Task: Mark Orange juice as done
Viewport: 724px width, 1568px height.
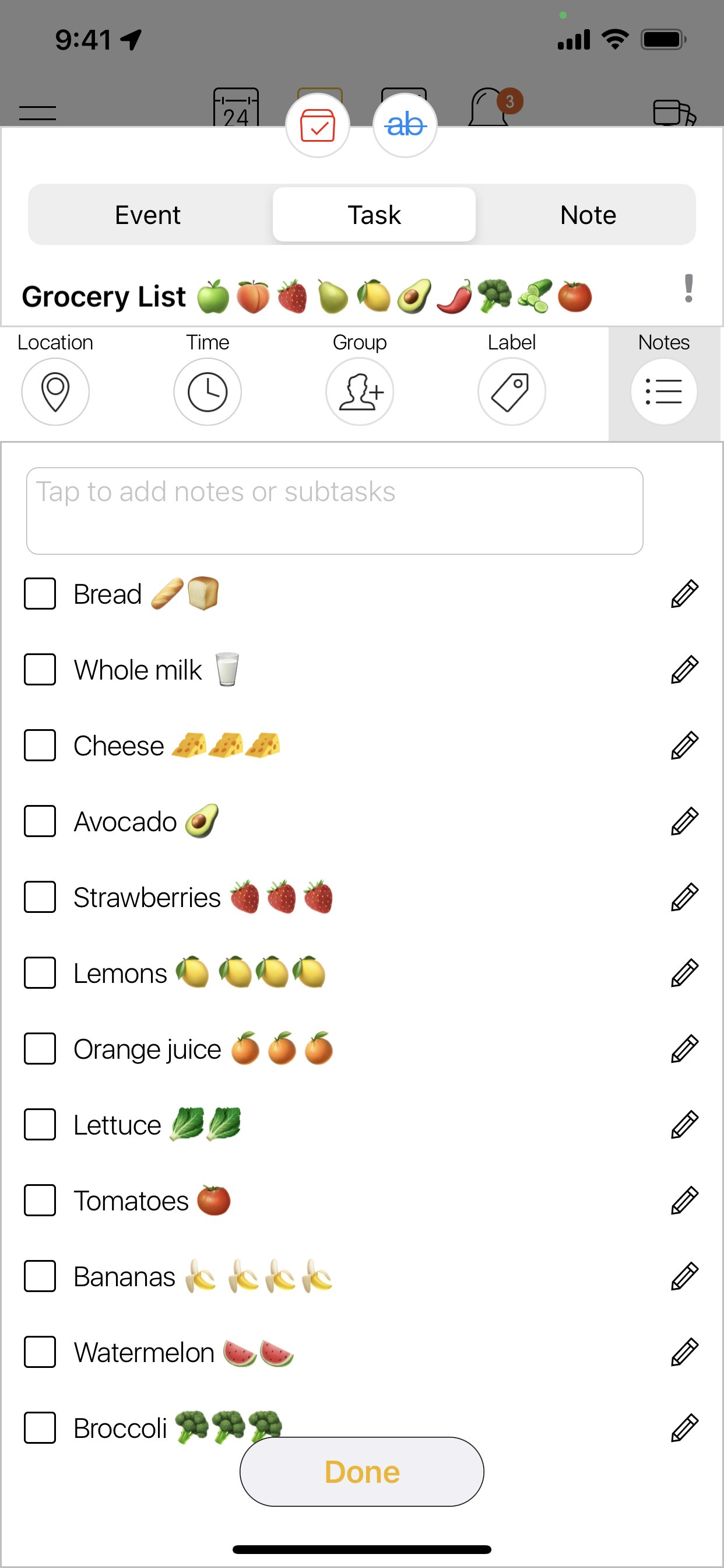Action: point(40,1049)
